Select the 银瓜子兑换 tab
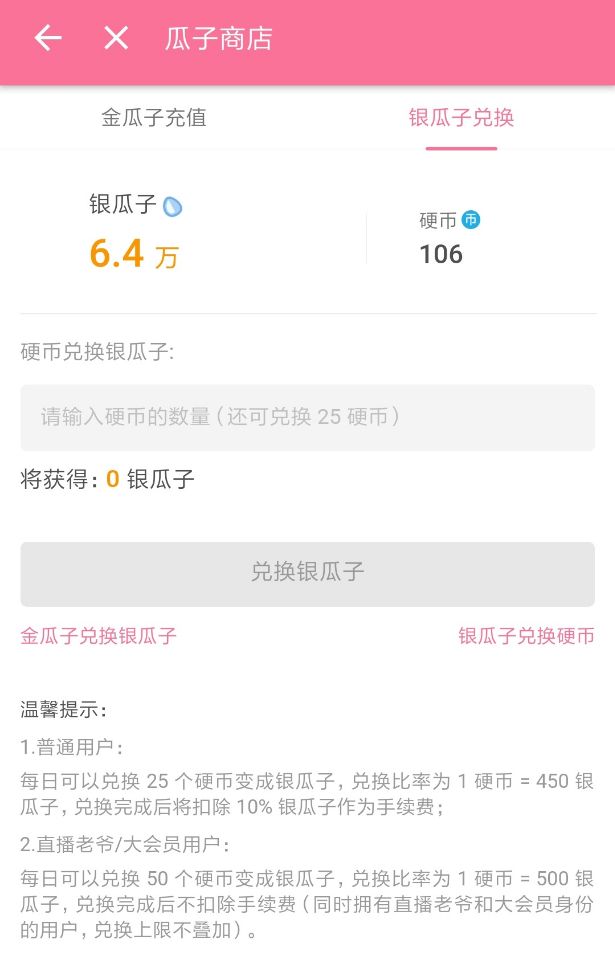This screenshot has height=960, width=615. 461,118
